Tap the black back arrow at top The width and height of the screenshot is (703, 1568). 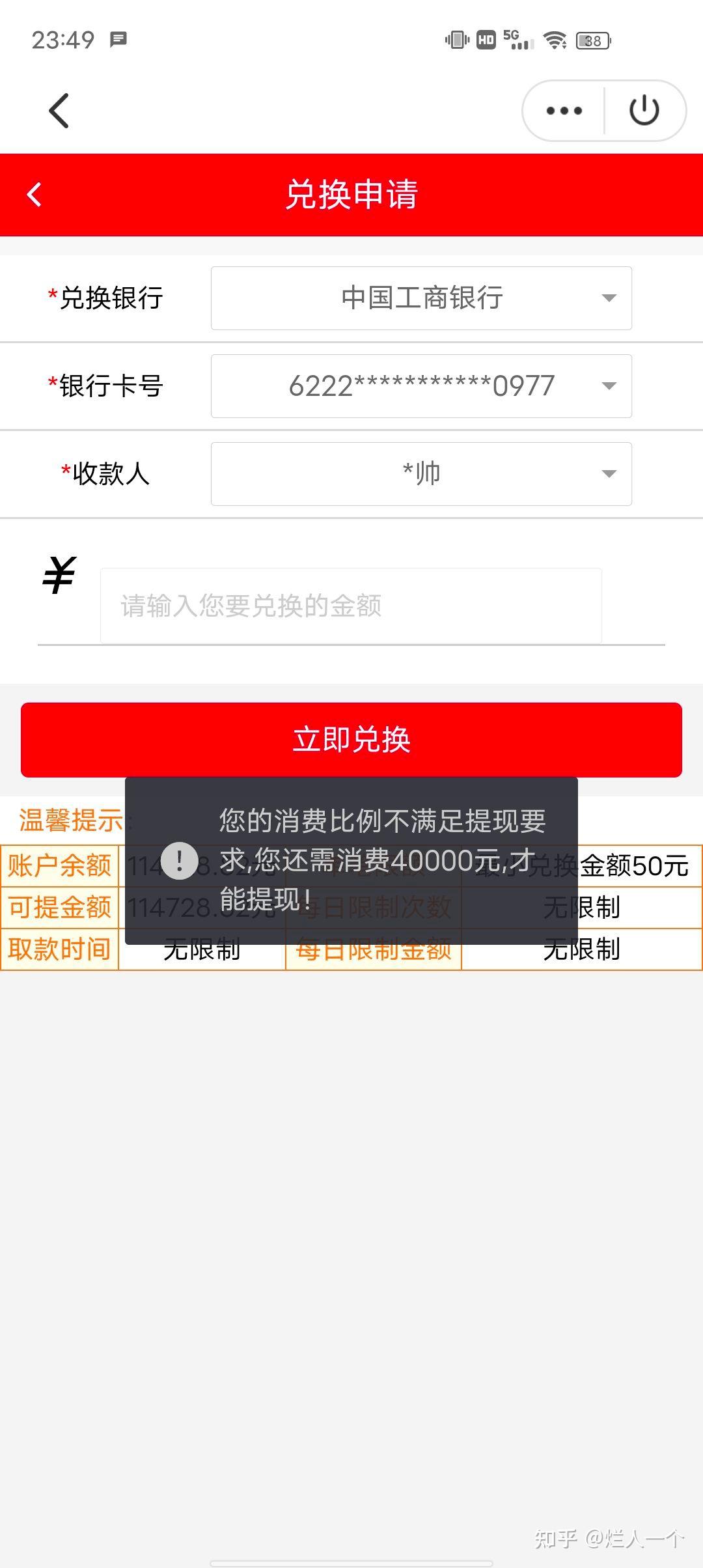(x=59, y=111)
